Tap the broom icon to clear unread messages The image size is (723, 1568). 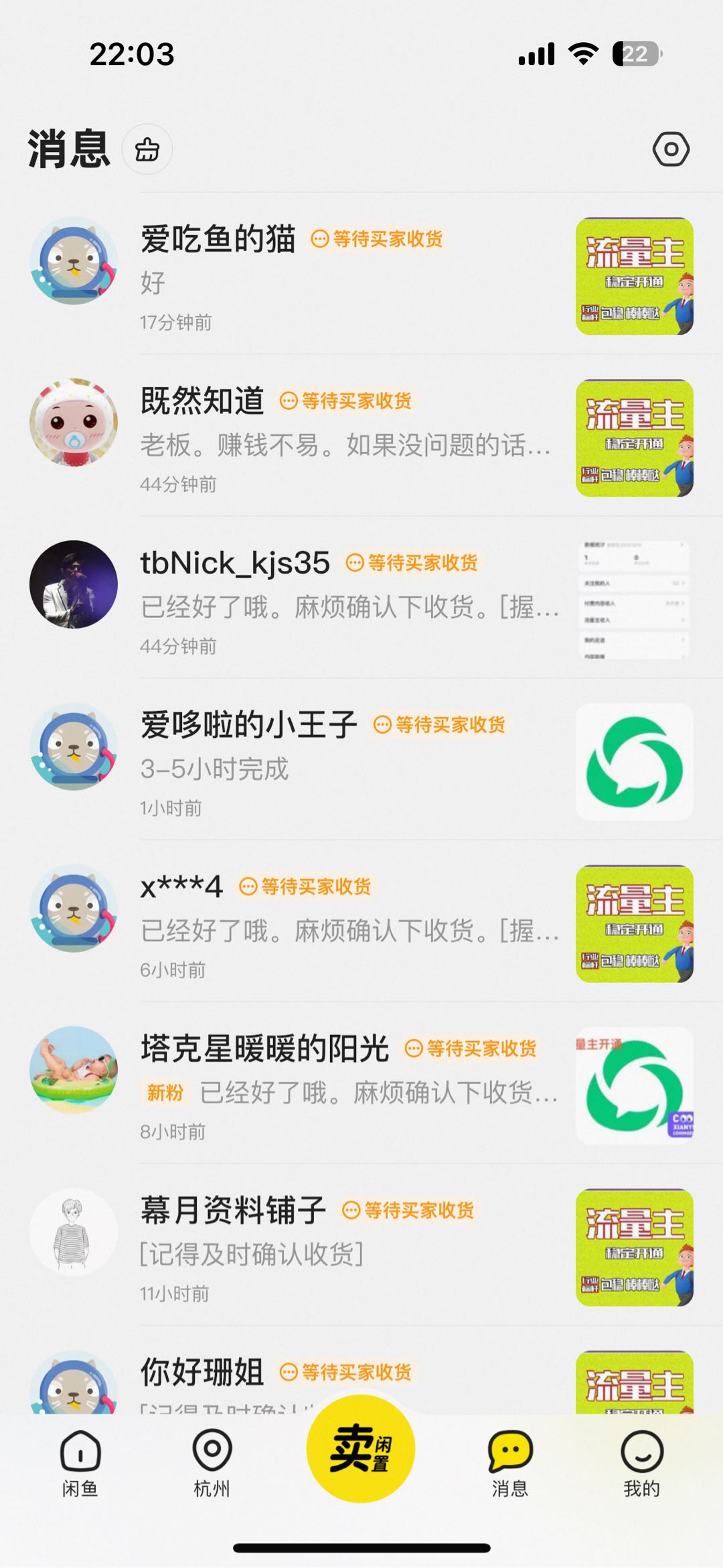click(x=149, y=151)
